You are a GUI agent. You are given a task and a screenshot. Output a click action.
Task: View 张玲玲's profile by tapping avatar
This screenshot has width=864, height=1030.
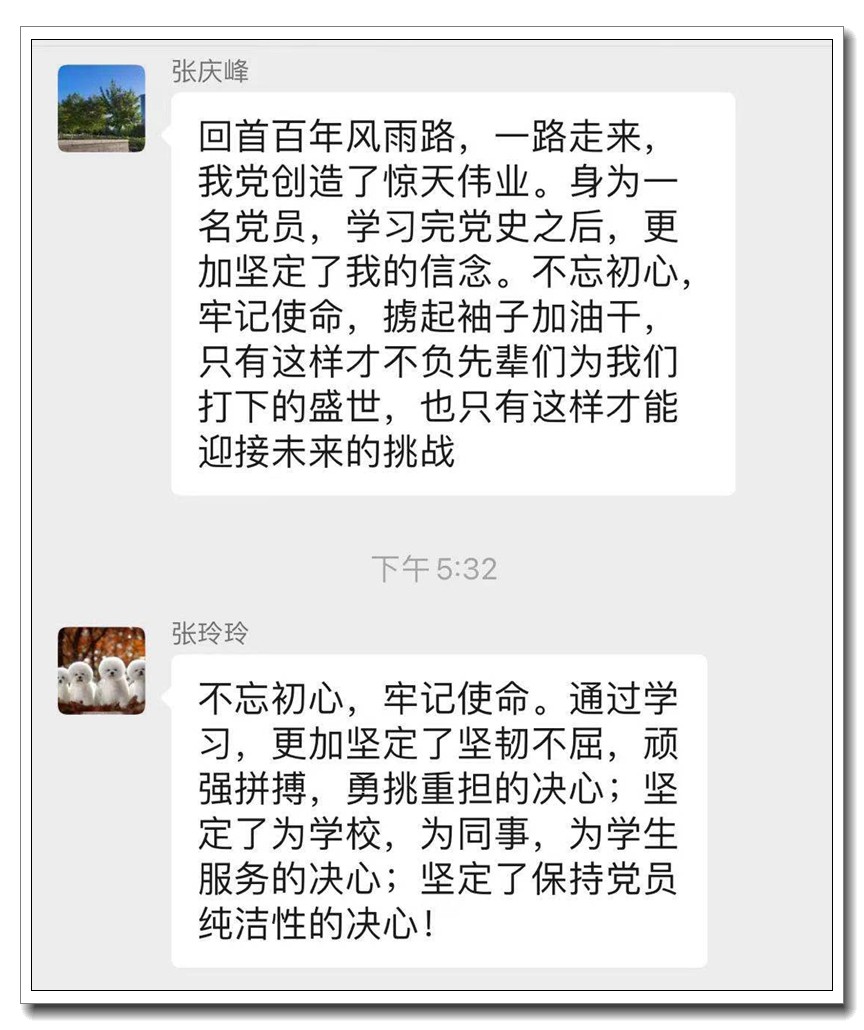(x=101, y=670)
